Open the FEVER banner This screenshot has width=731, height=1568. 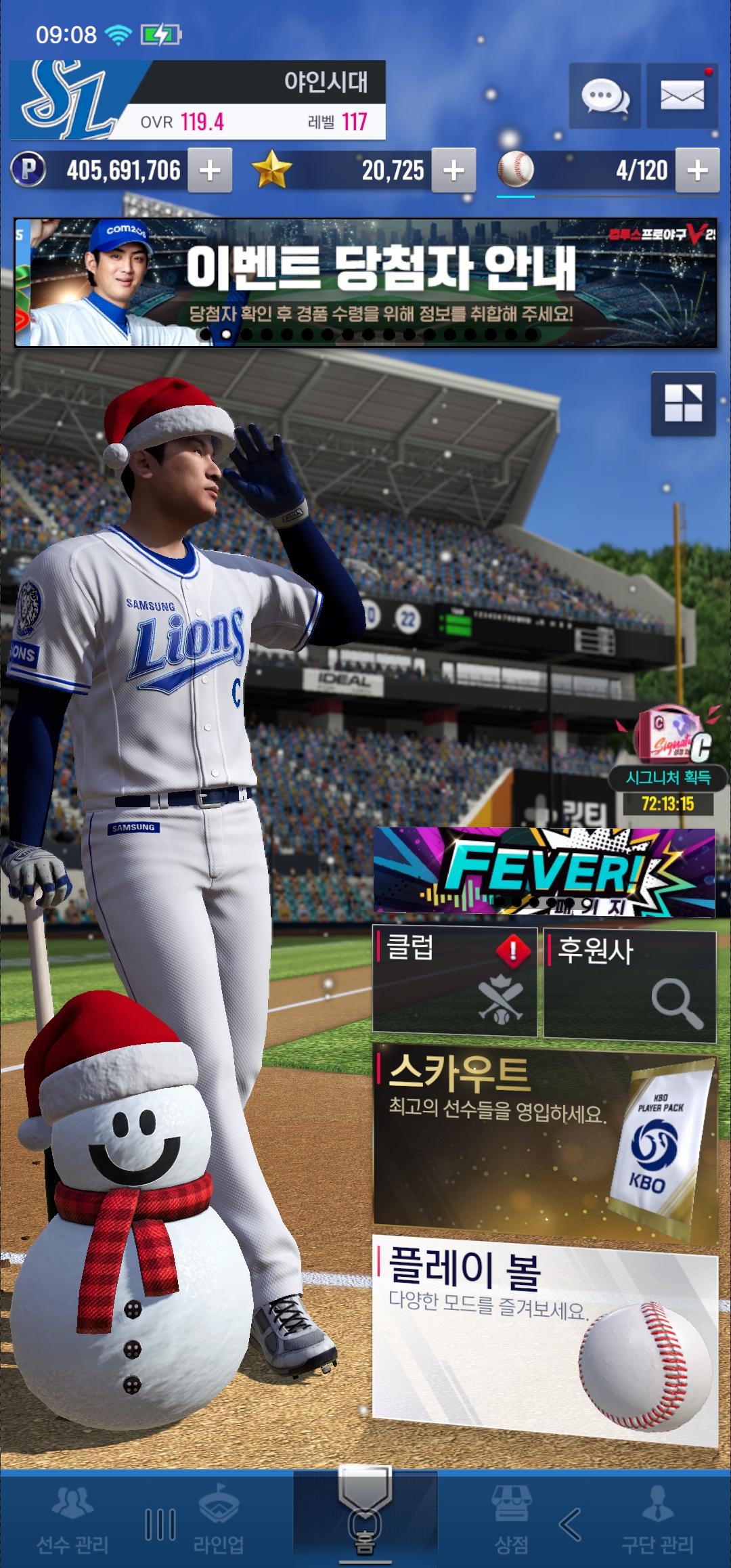tap(544, 872)
